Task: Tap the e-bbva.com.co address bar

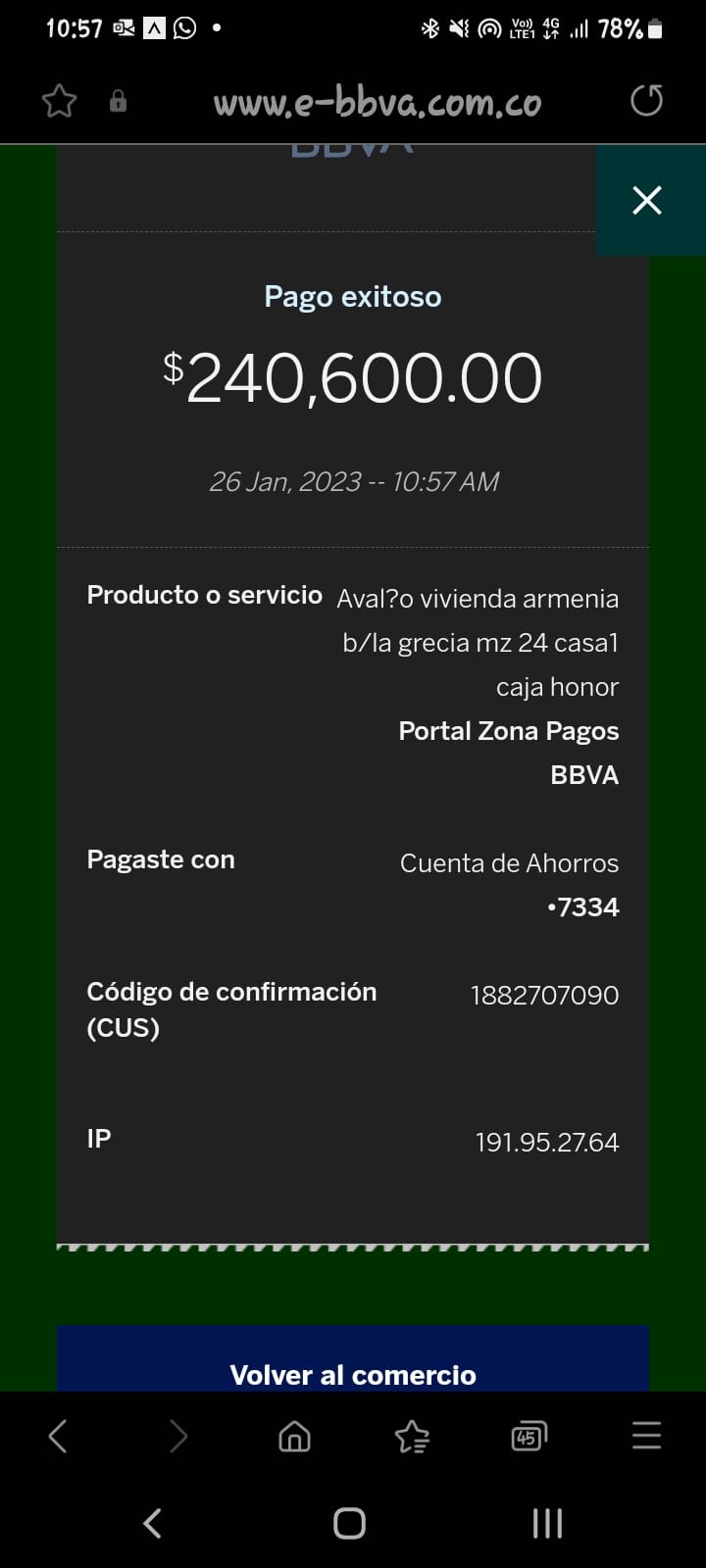Action: click(378, 102)
